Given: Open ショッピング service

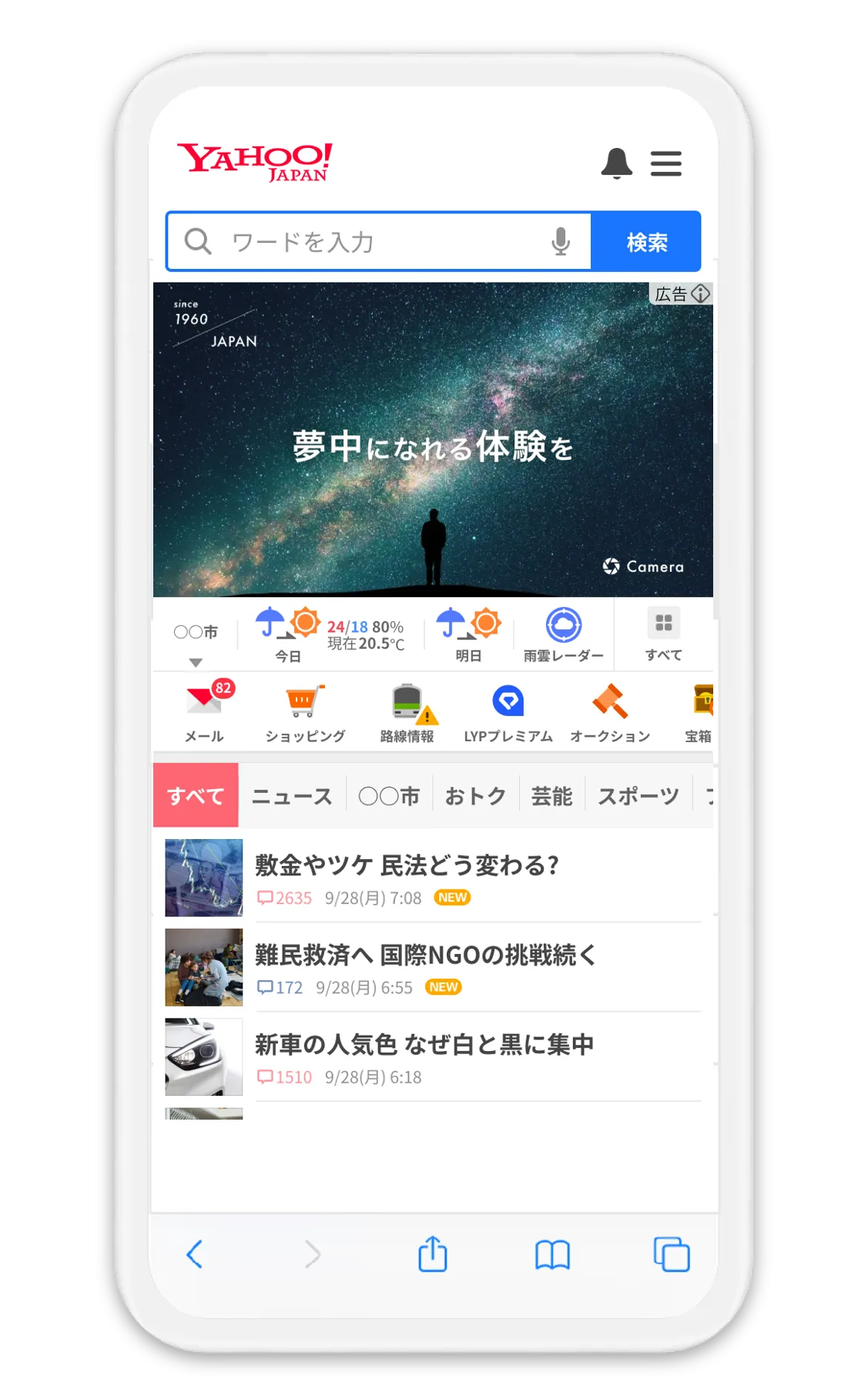Looking at the screenshot, I should 305,712.
